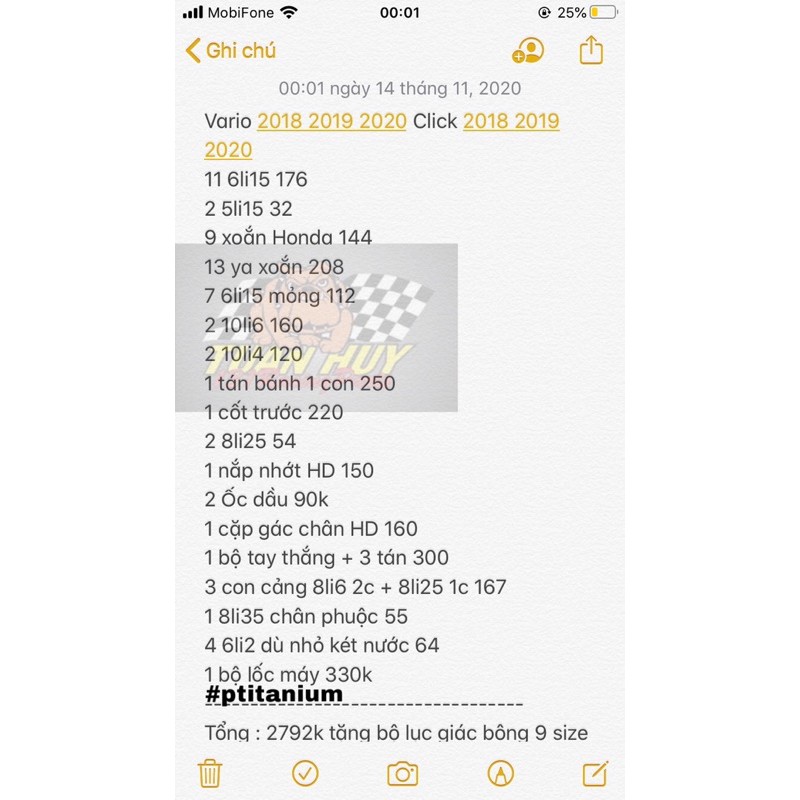This screenshot has width=800, height=800.
Task: Compose a new note
Action: click(595, 773)
